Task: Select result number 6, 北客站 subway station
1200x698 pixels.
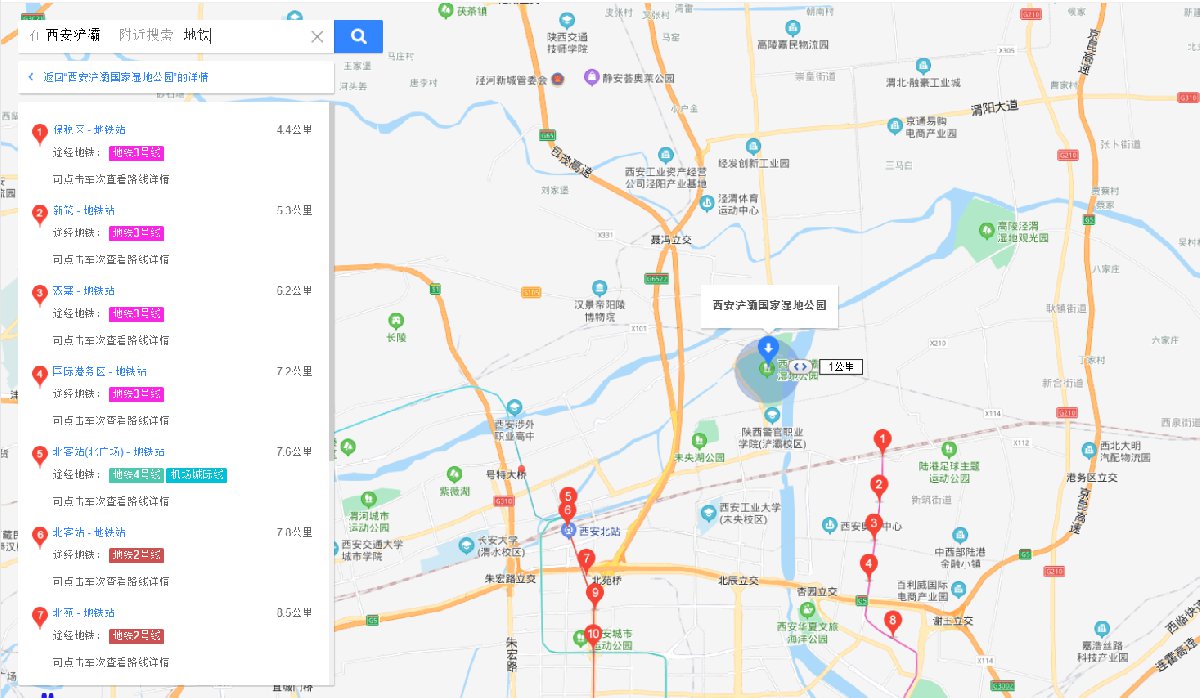Action: 84,532
